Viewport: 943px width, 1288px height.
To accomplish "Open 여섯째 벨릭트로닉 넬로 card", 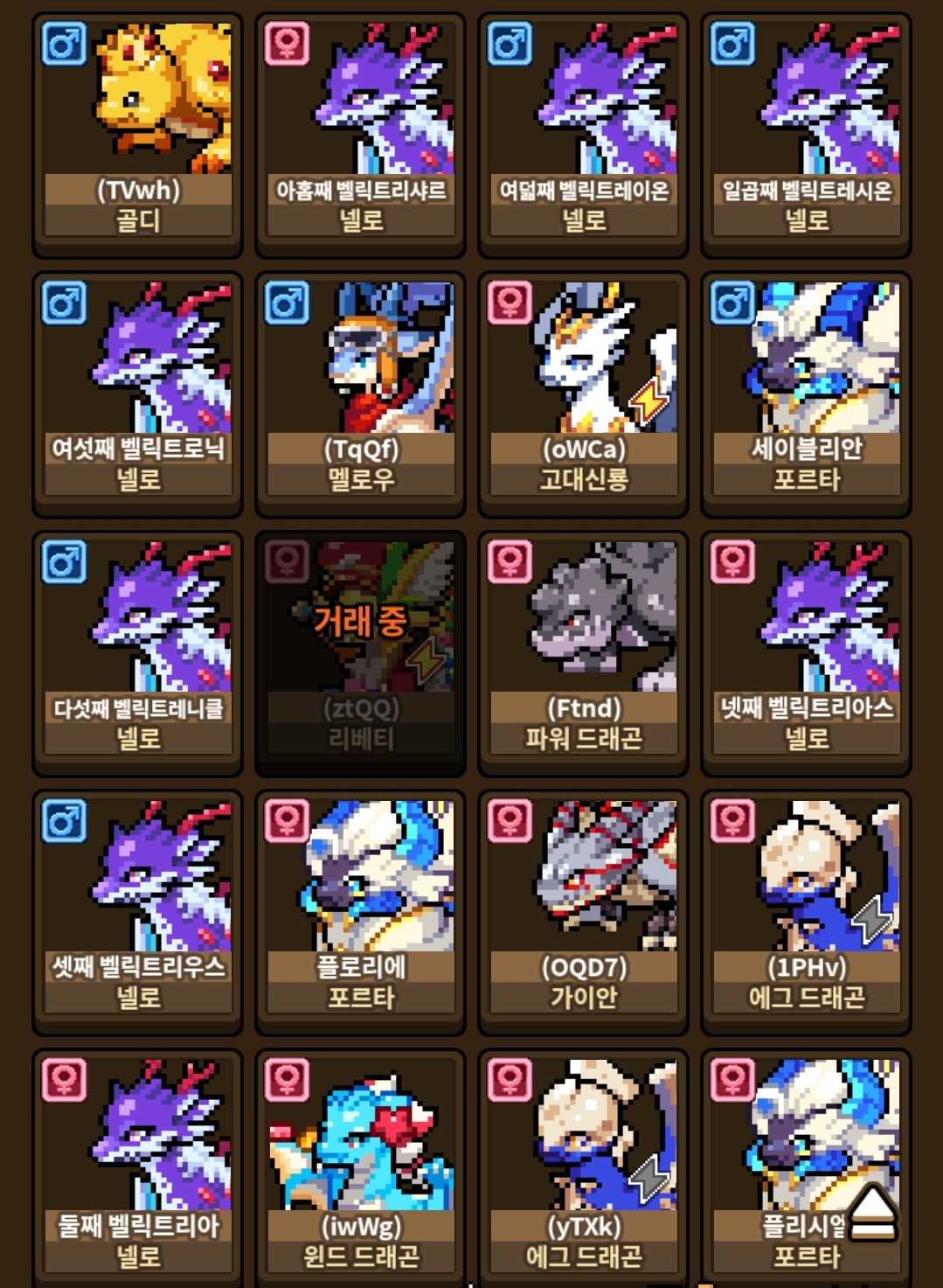I will click(137, 391).
